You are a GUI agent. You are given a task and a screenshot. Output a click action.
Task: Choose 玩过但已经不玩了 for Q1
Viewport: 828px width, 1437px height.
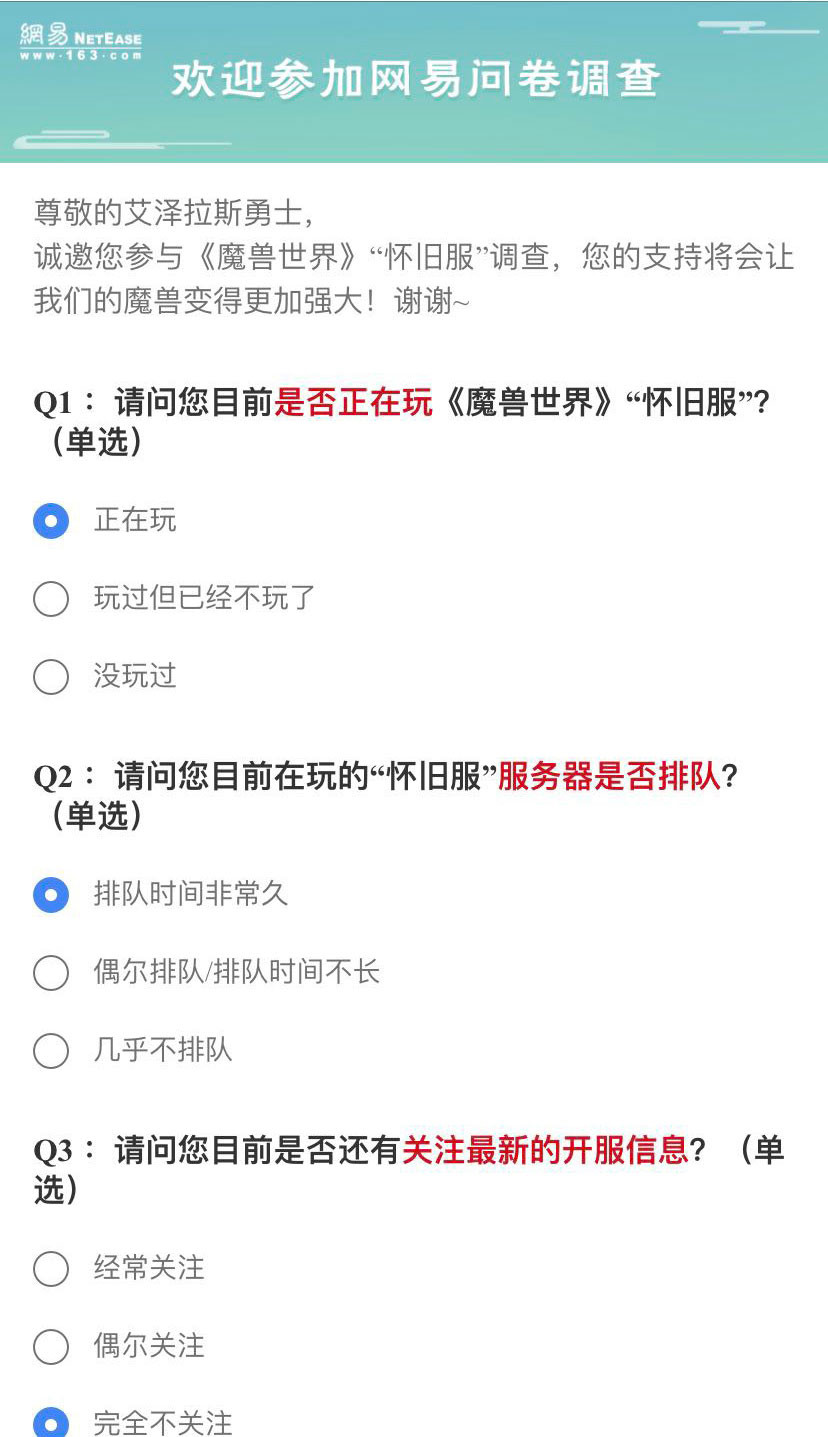point(51,599)
